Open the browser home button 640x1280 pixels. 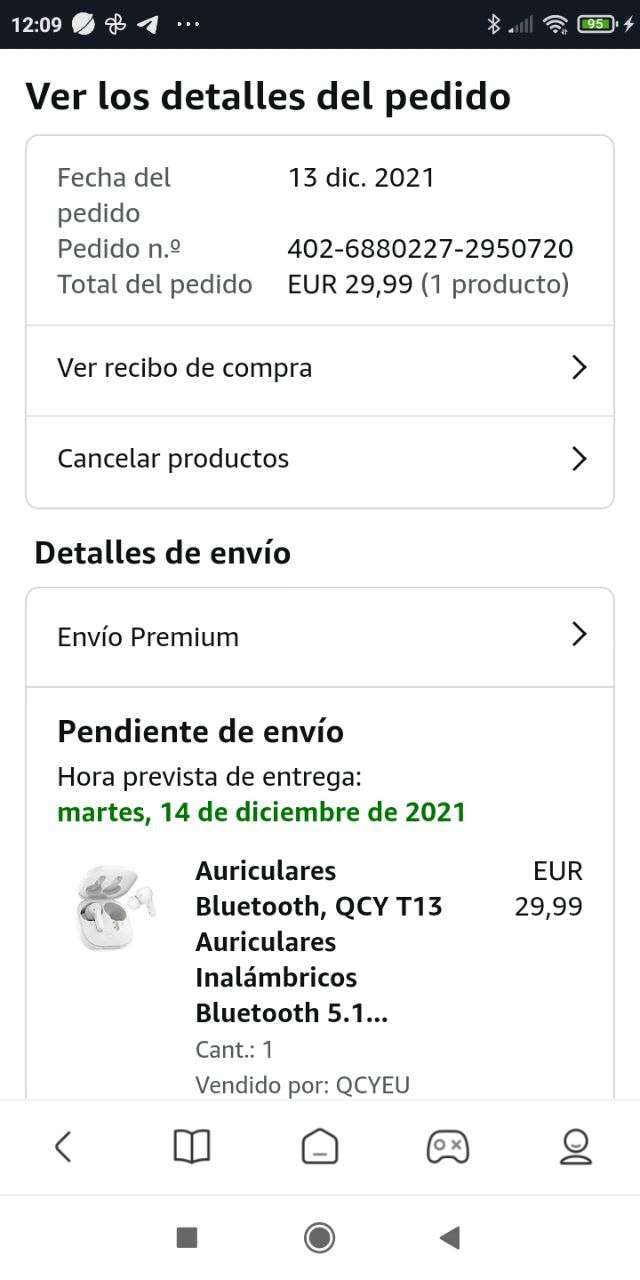pyautogui.click(x=320, y=1146)
